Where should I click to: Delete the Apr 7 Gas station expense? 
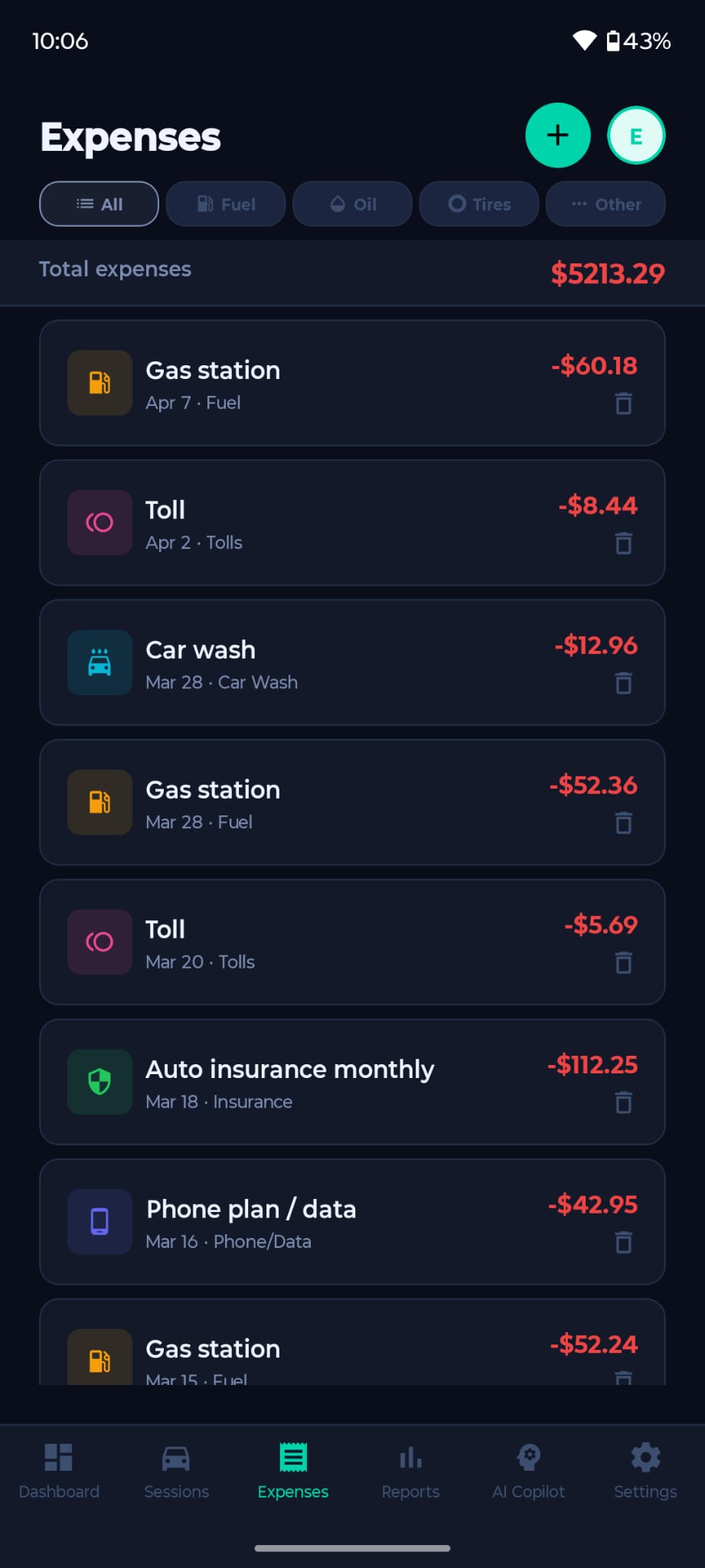pyautogui.click(x=623, y=404)
